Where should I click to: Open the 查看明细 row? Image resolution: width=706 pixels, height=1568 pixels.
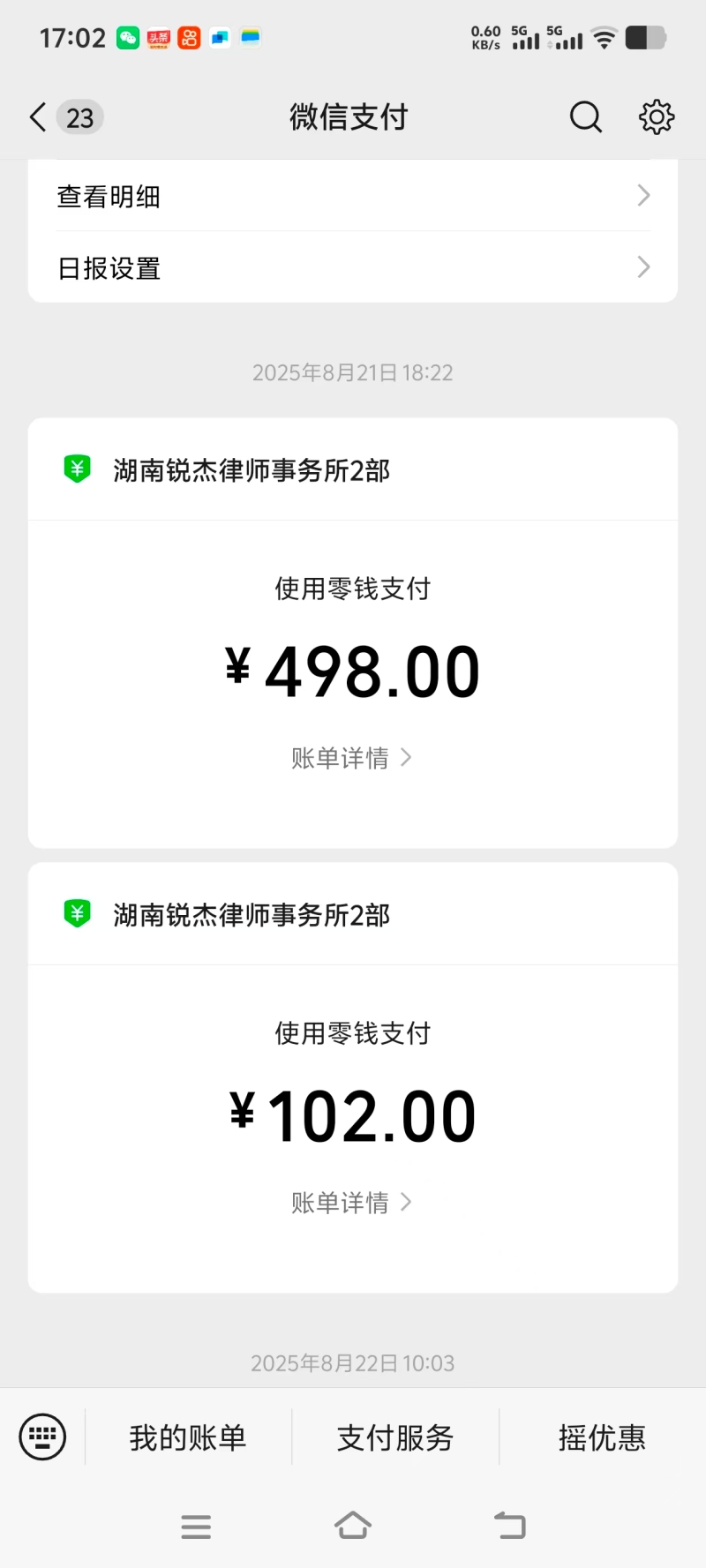pos(353,196)
